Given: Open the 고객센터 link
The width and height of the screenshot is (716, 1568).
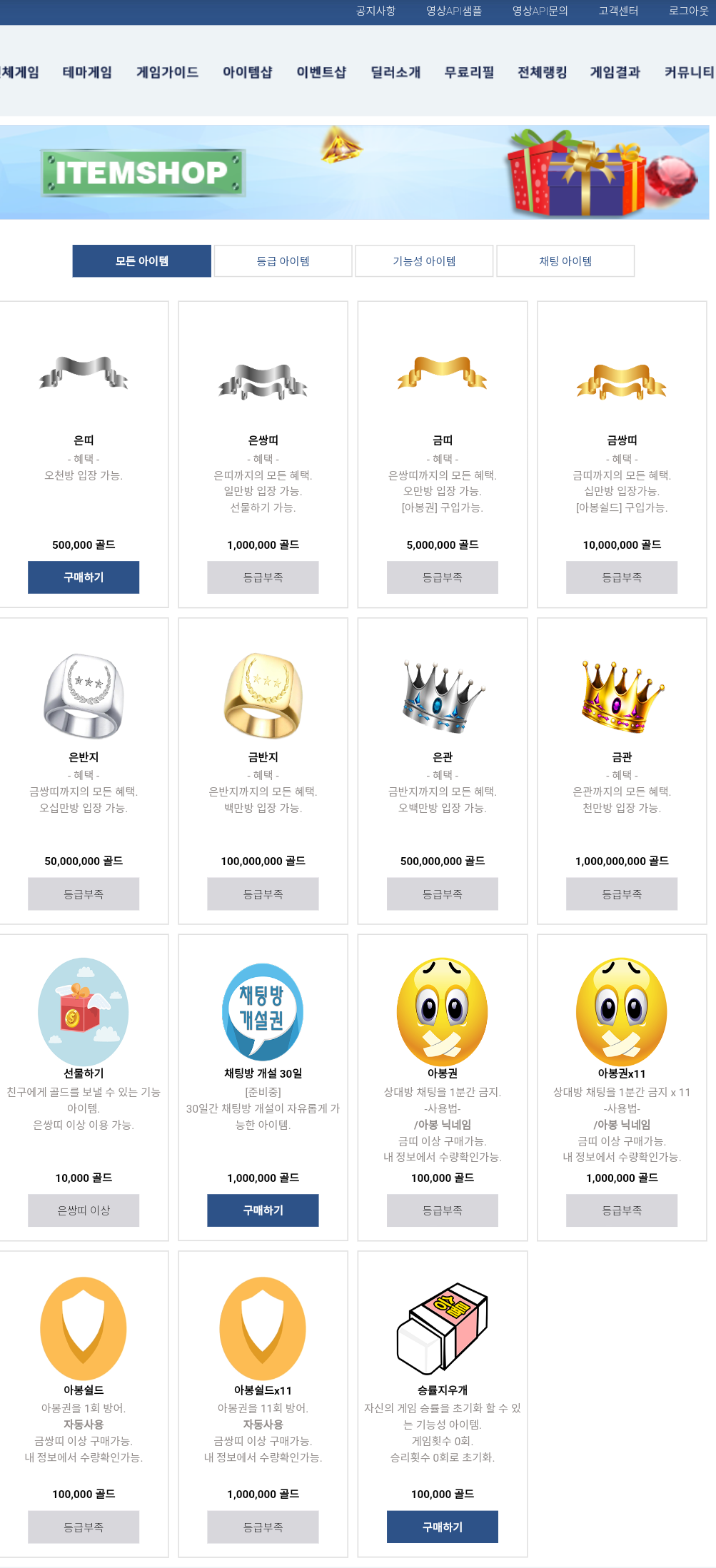Looking at the screenshot, I should tap(618, 11).
